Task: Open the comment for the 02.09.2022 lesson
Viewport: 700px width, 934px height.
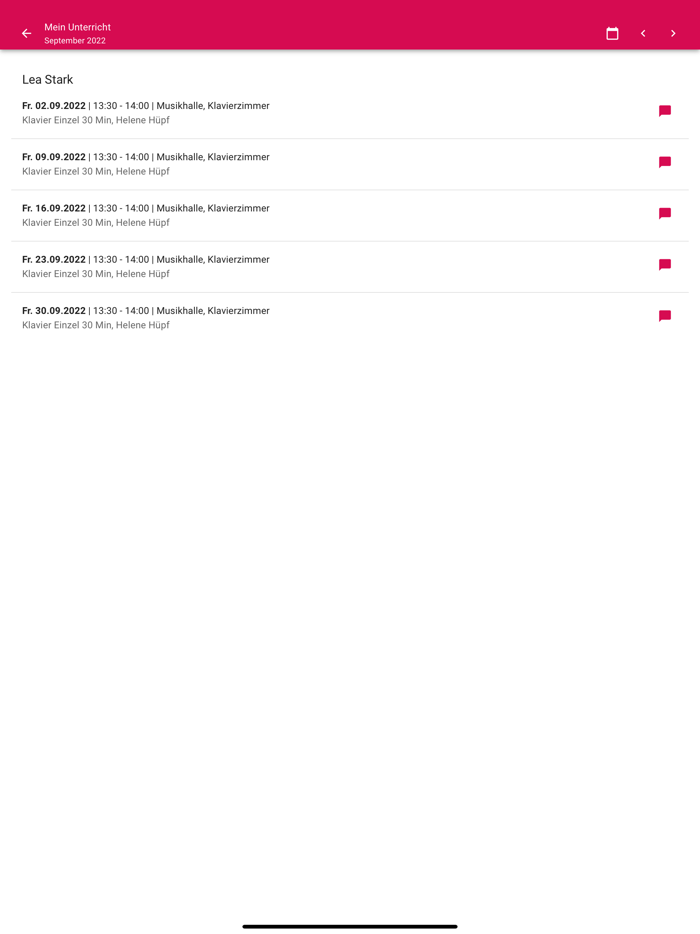Action: tap(665, 111)
